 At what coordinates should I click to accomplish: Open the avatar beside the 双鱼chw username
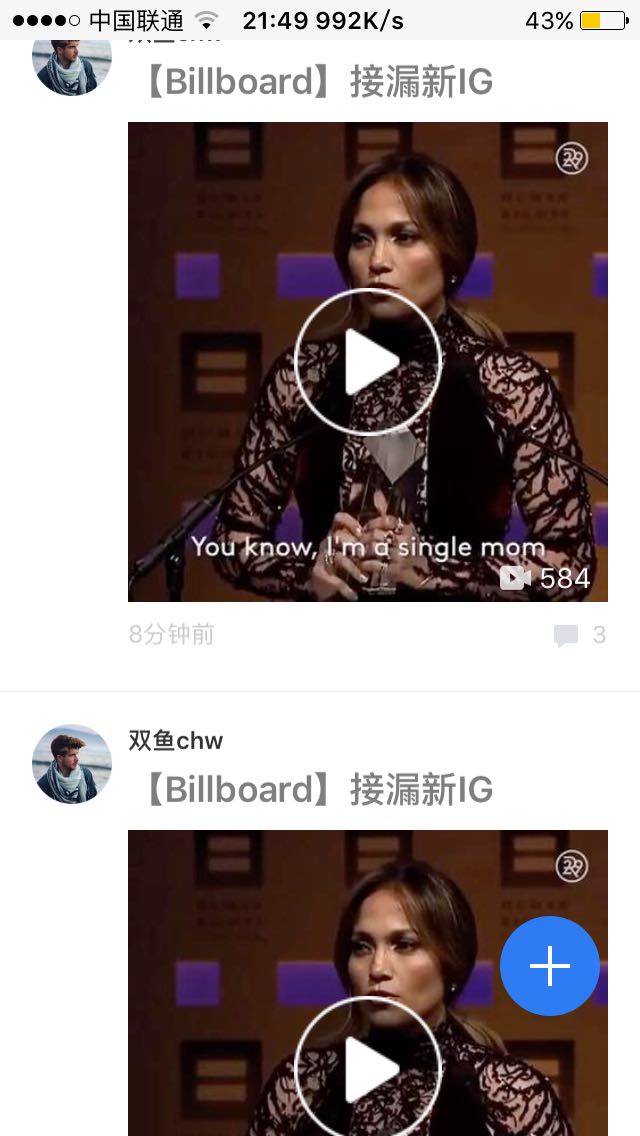coord(72,764)
